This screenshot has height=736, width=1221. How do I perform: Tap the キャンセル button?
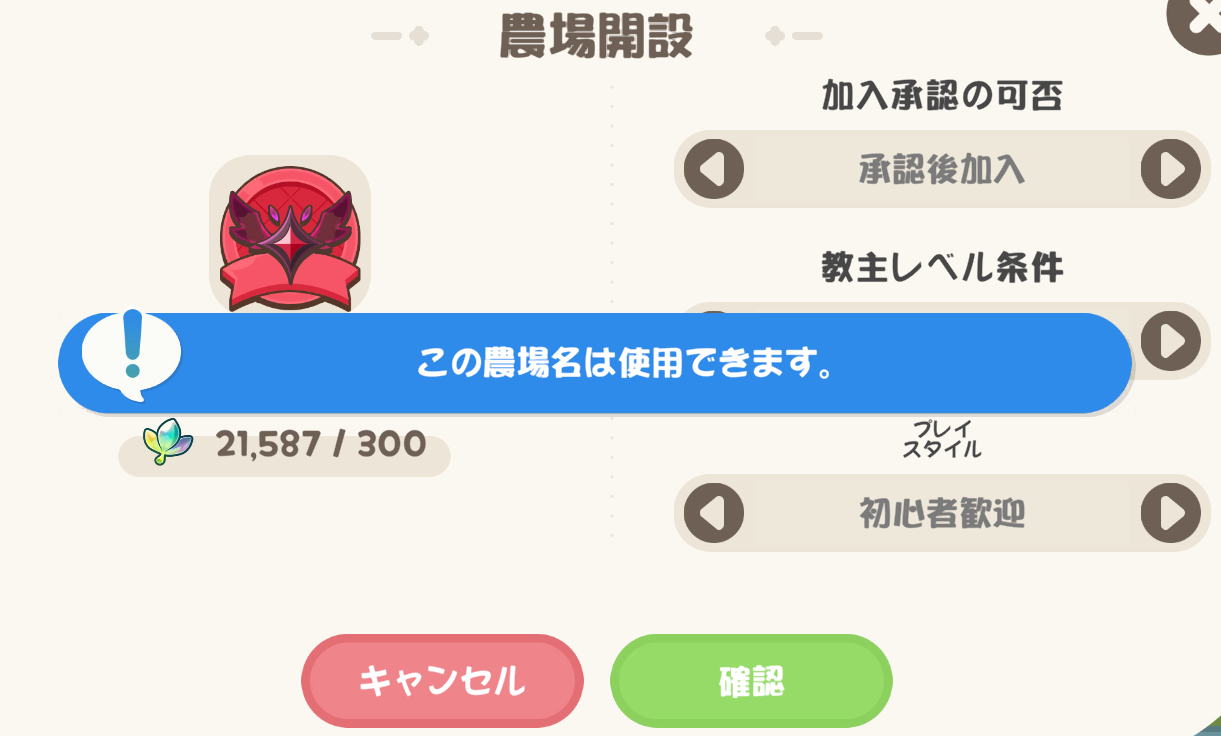[x=442, y=681]
